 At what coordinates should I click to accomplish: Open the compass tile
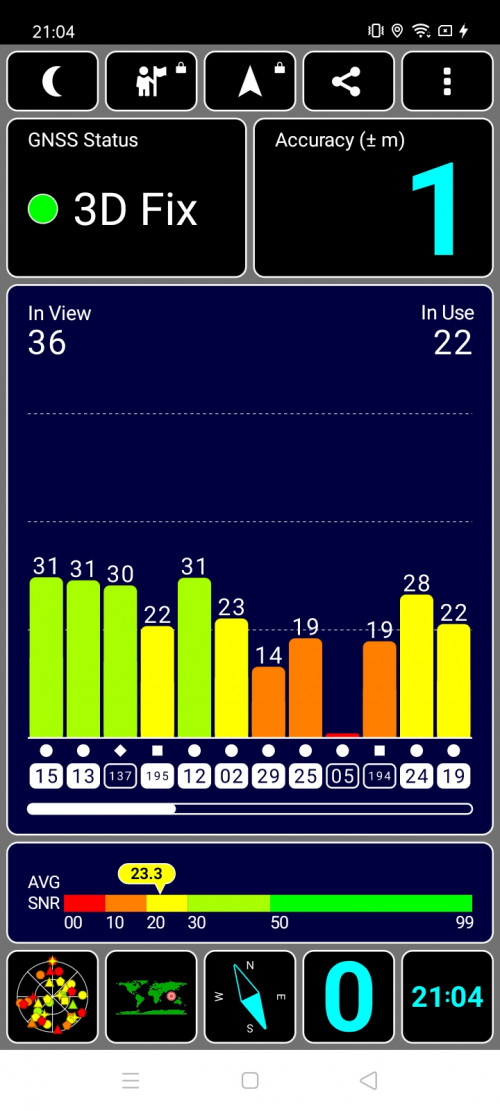click(250, 997)
